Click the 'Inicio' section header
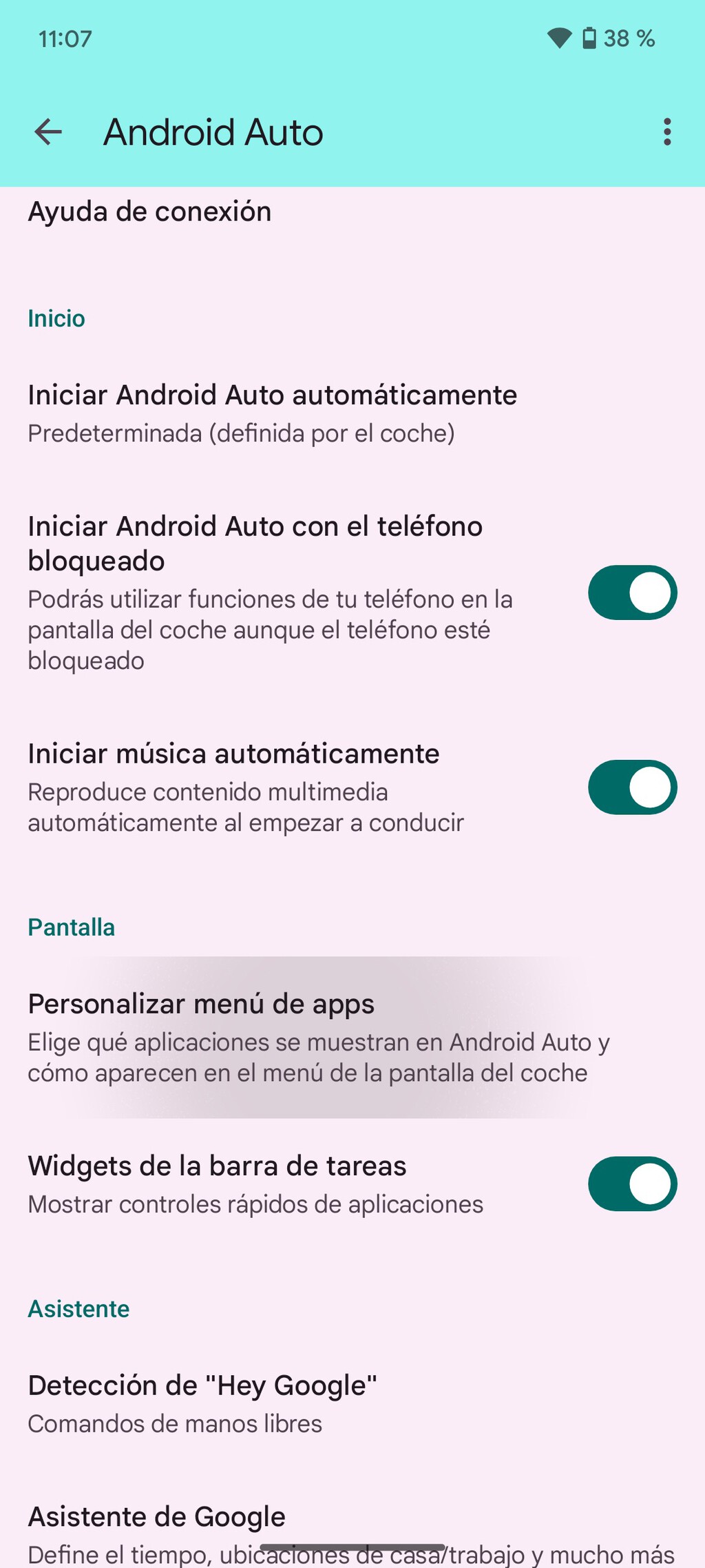The width and height of the screenshot is (705, 1568). click(56, 318)
